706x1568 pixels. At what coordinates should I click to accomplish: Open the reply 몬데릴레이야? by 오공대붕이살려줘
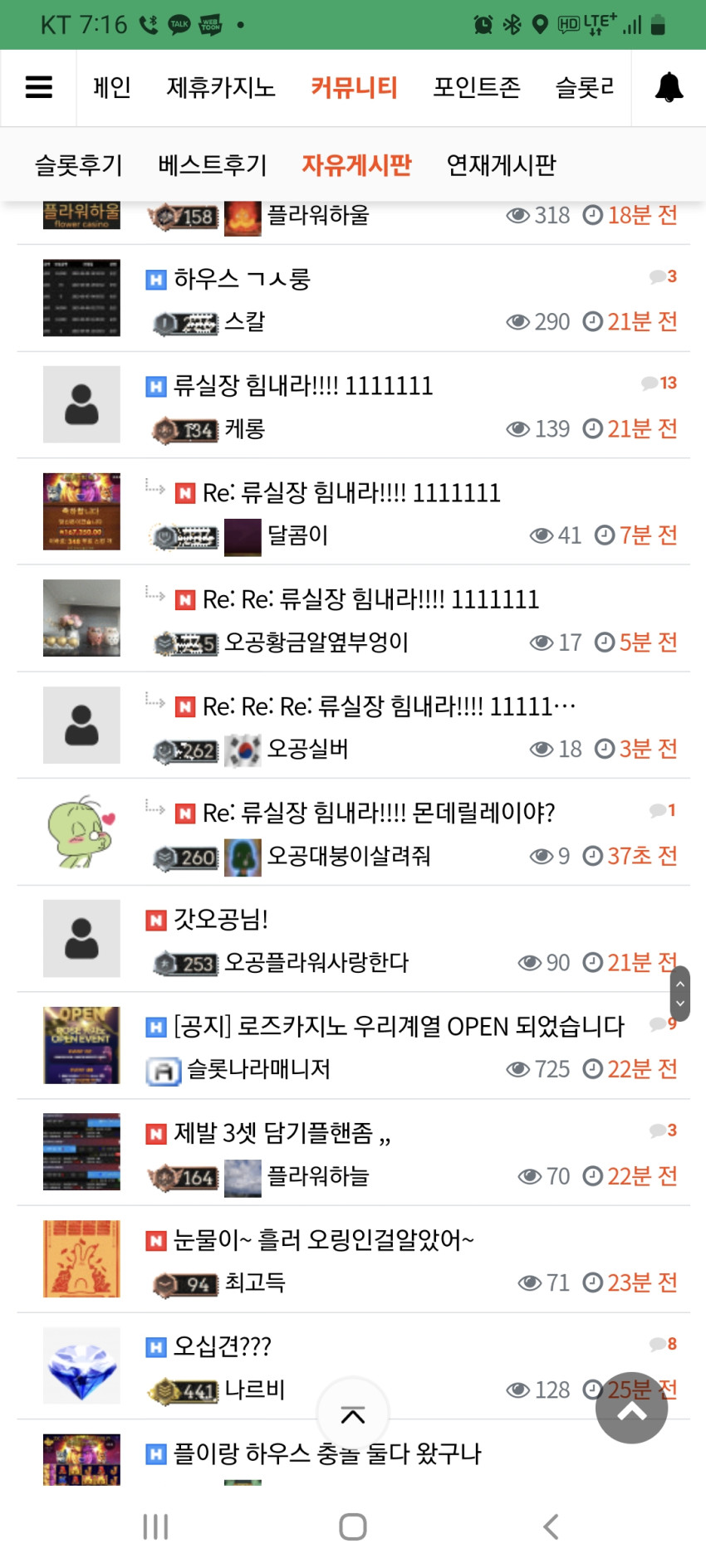point(379,813)
